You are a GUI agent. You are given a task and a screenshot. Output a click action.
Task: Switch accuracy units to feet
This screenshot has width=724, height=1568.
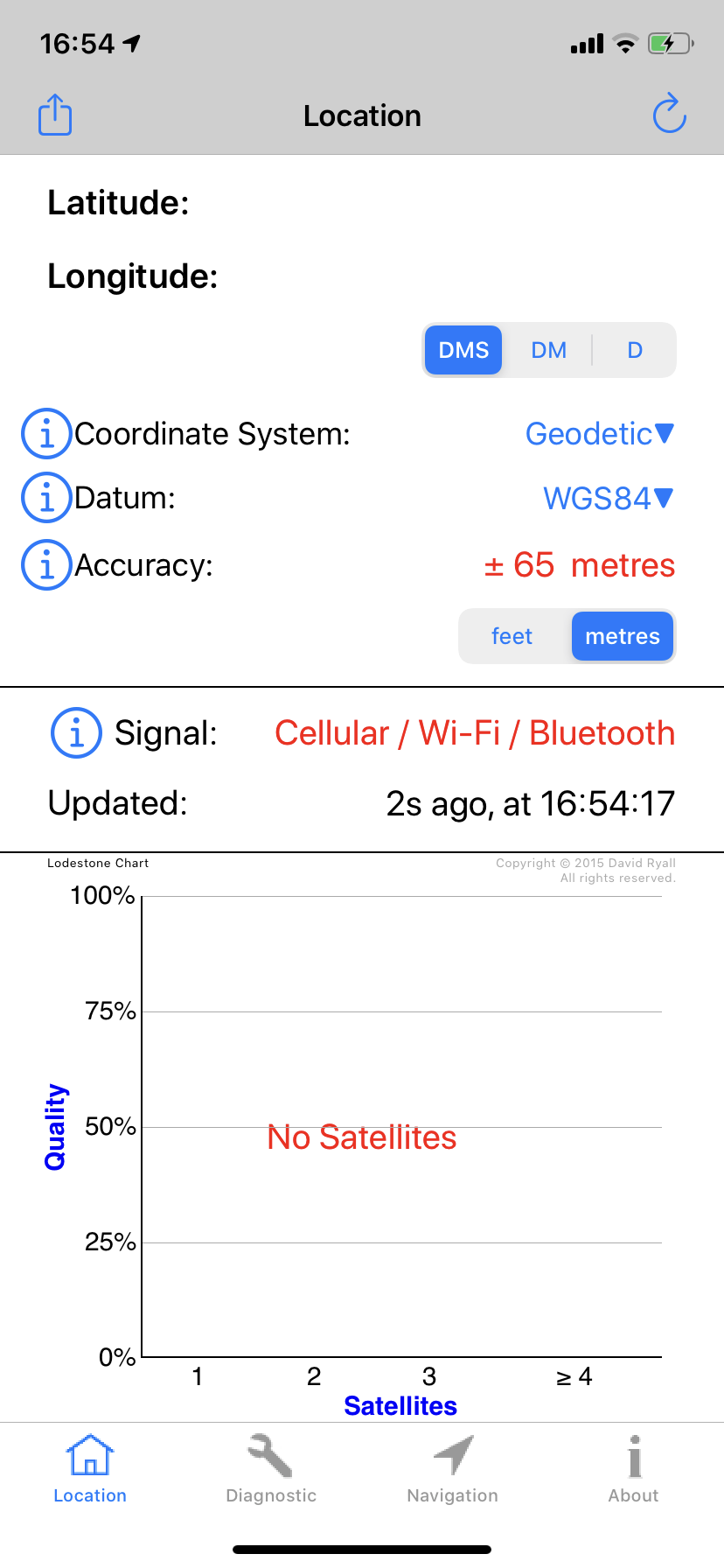(512, 636)
